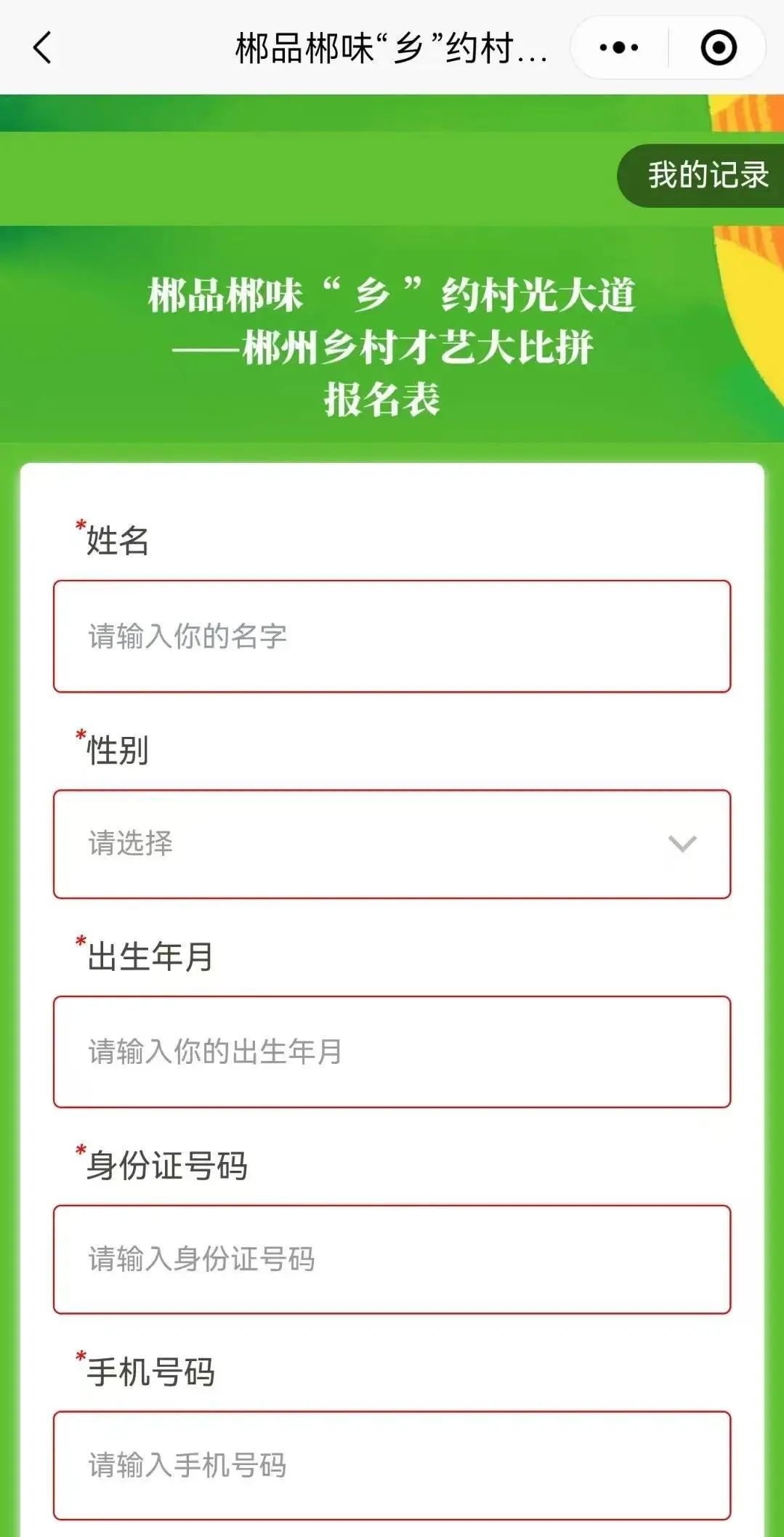784x1537 pixels.
Task: Open 我的记录 (My Records)
Action: click(706, 176)
